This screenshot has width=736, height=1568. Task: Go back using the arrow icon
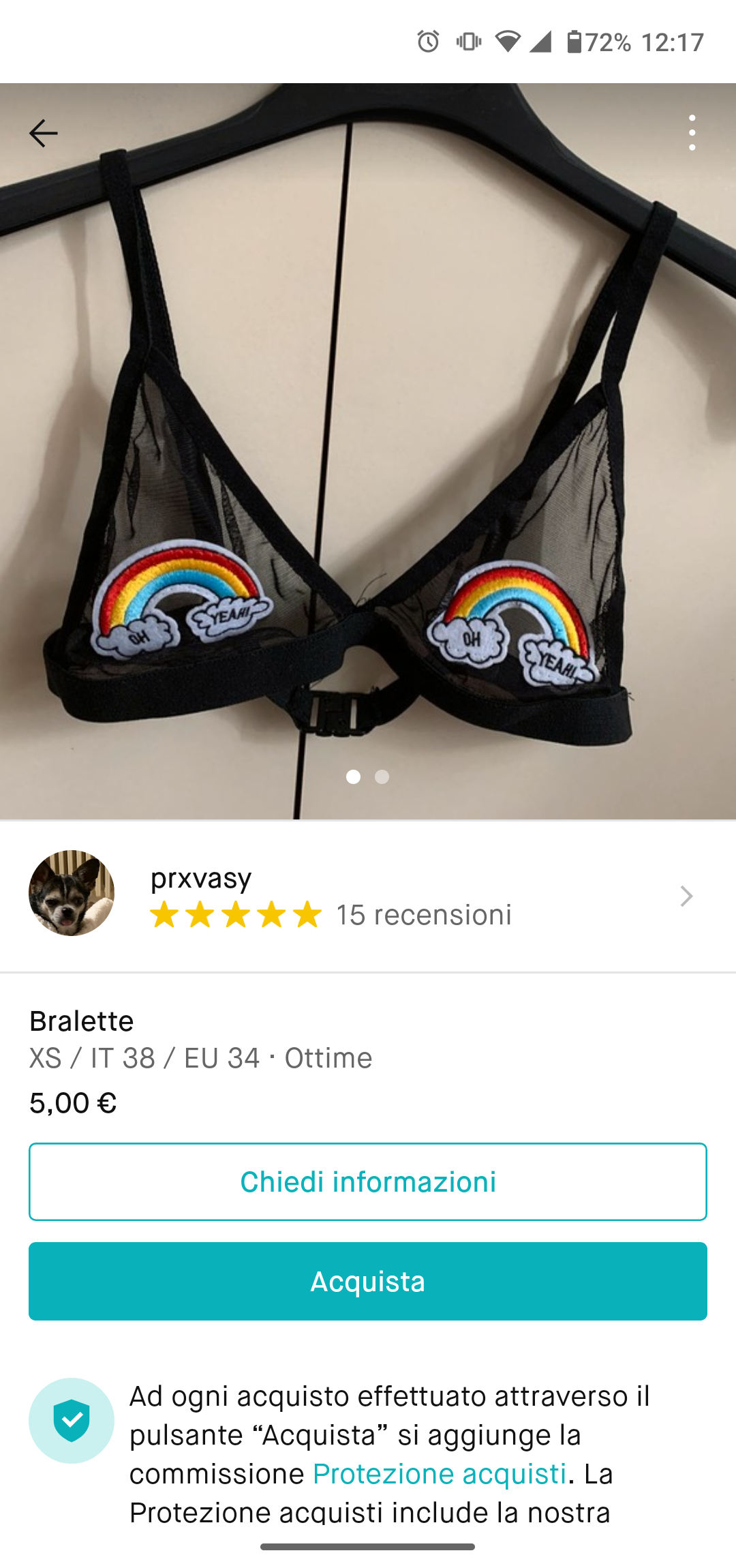tap(43, 133)
